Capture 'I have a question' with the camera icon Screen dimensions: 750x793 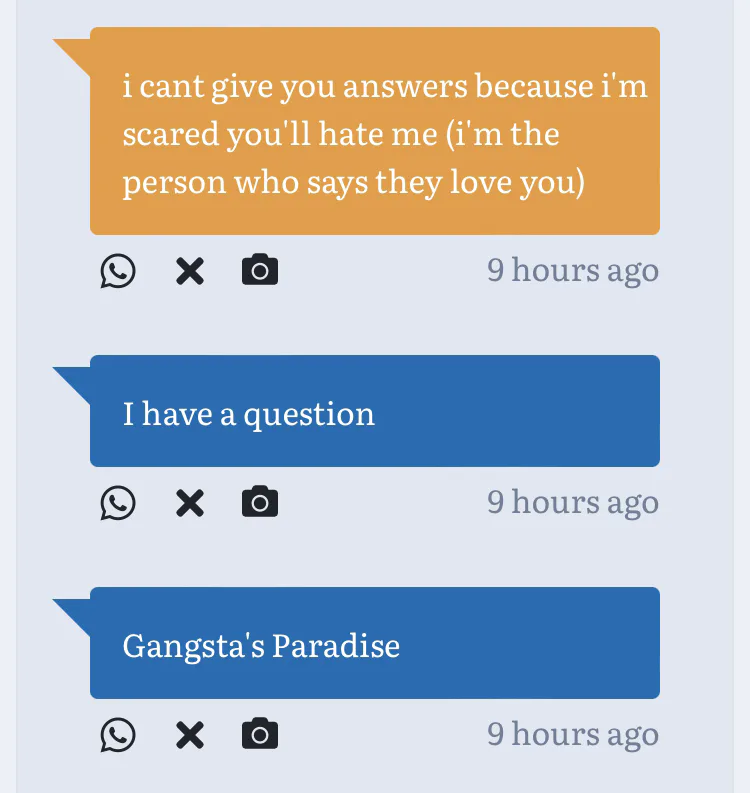point(260,502)
